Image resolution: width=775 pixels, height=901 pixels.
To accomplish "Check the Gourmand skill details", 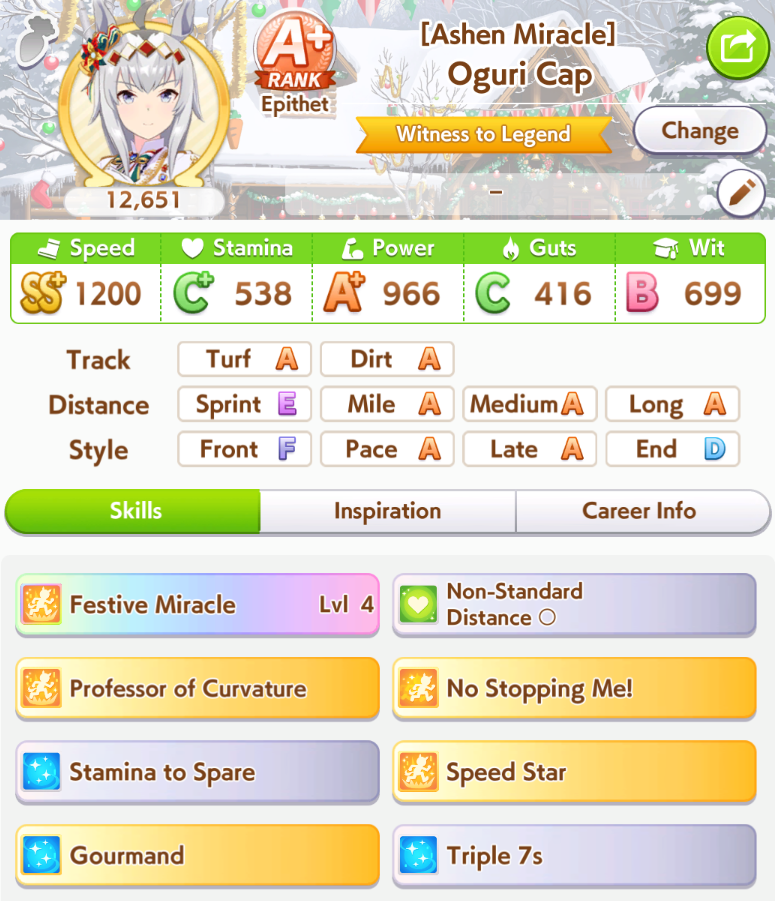I will [x=197, y=856].
